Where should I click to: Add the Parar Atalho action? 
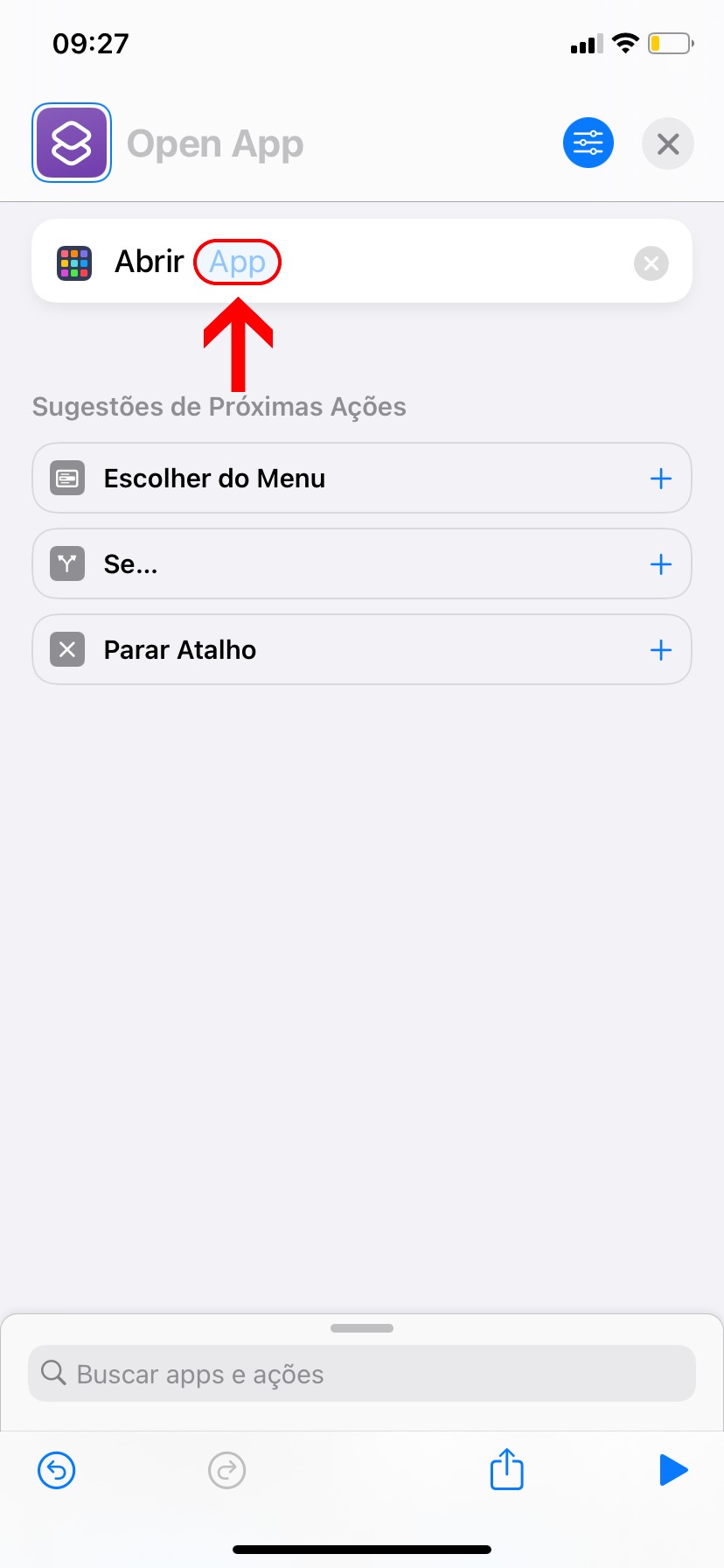tap(661, 650)
